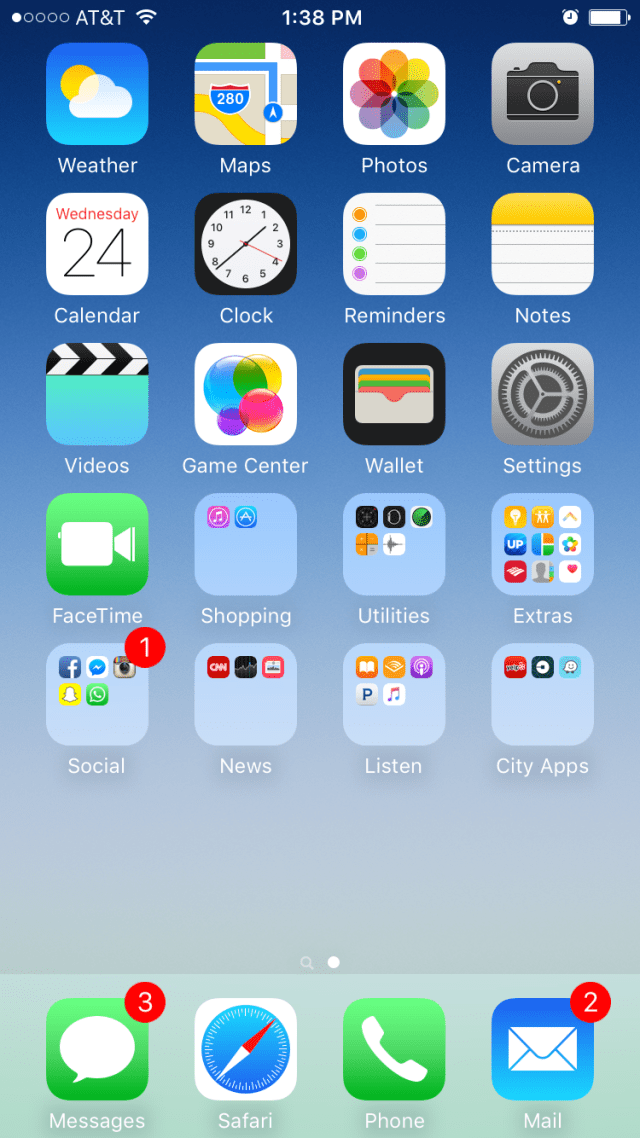Image resolution: width=640 pixels, height=1138 pixels.
Task: Open the Utilities folder
Action: [x=394, y=544]
